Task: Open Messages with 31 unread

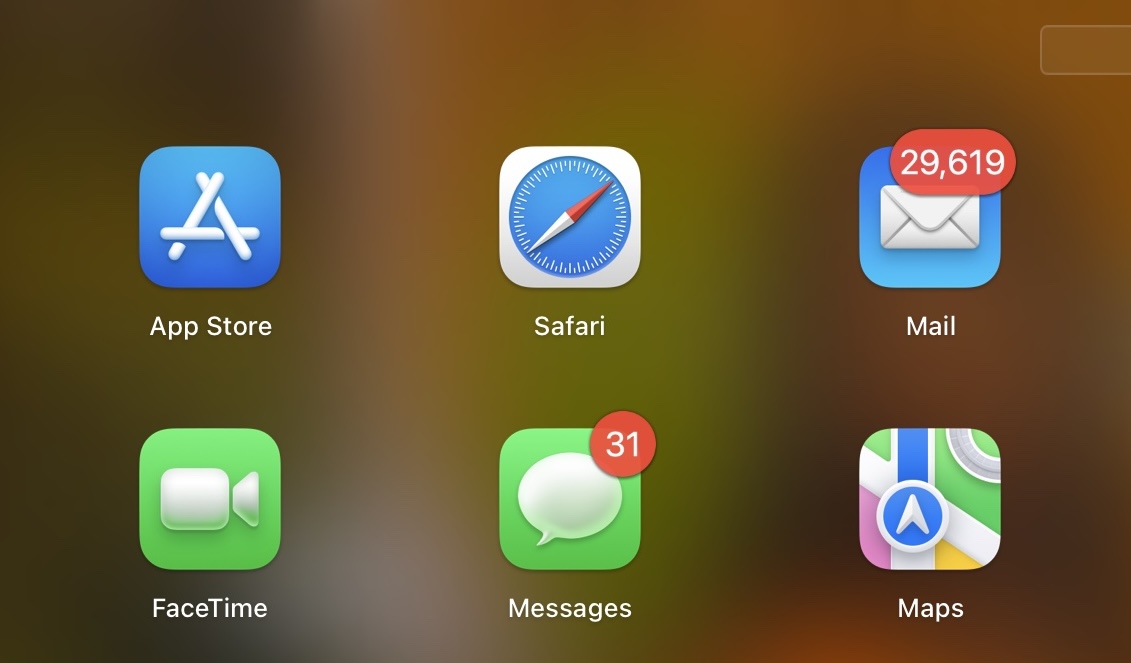Action: coord(570,499)
